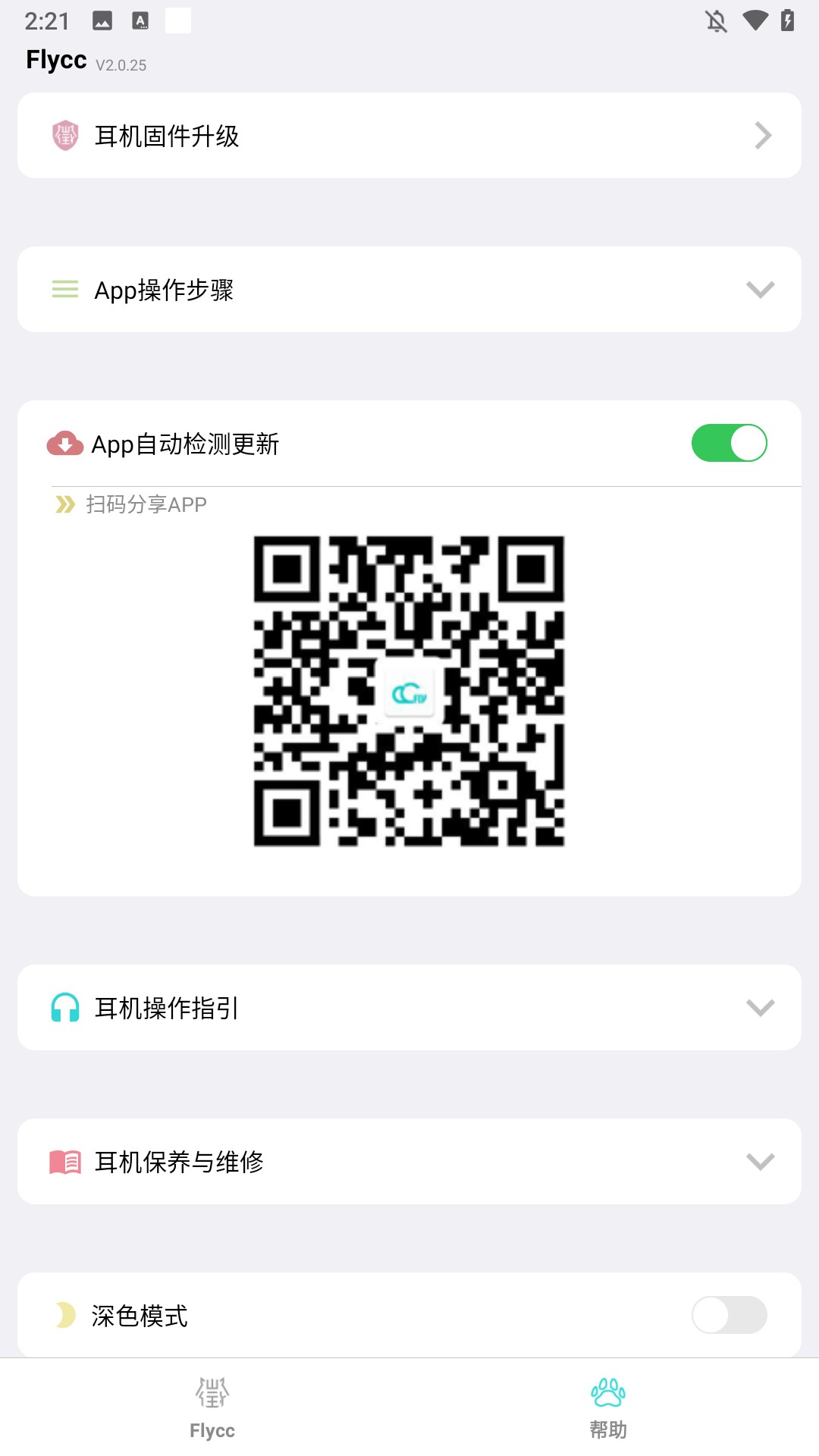Open the firmware upgrade shield icon

64,136
